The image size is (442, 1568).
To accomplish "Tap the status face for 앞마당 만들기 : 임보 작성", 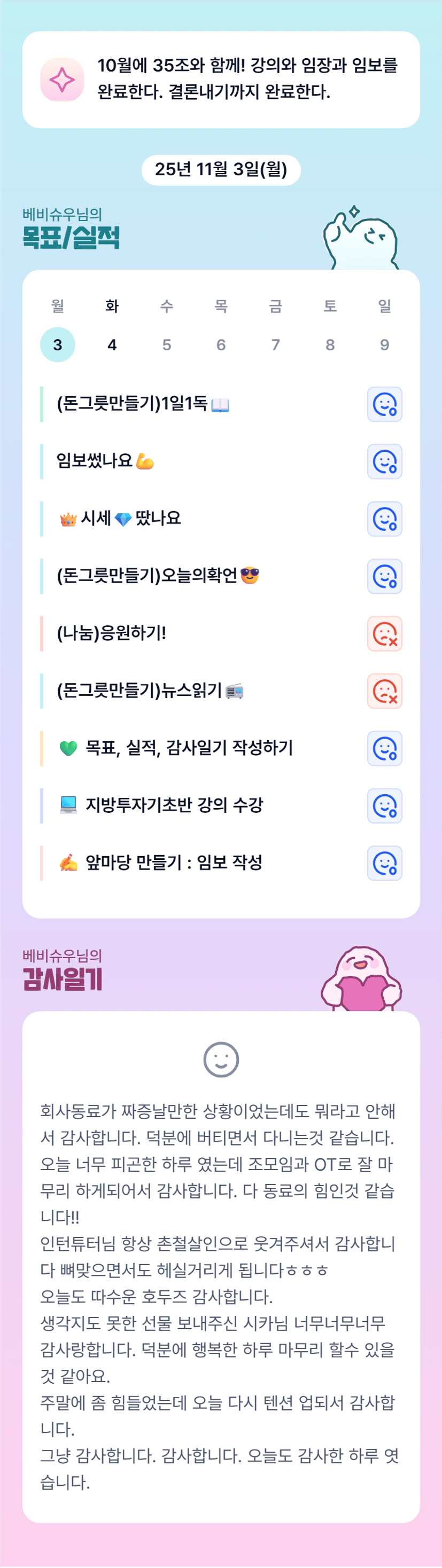I will pyautogui.click(x=384, y=863).
